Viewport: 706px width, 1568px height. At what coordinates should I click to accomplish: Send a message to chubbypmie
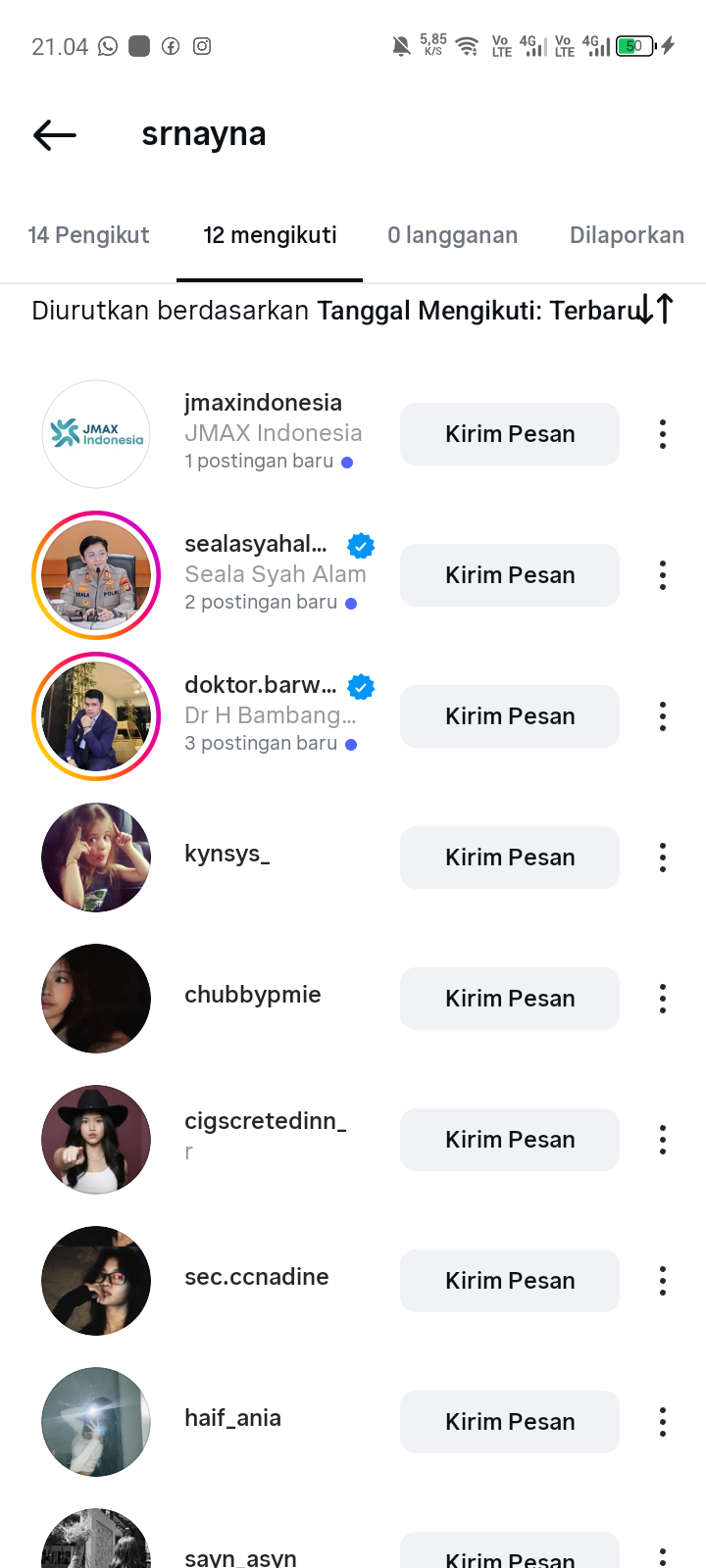510,999
